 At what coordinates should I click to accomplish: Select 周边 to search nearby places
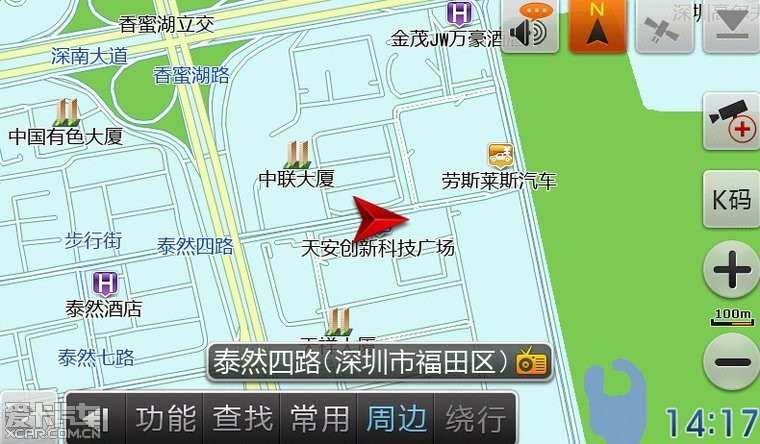[397, 417]
